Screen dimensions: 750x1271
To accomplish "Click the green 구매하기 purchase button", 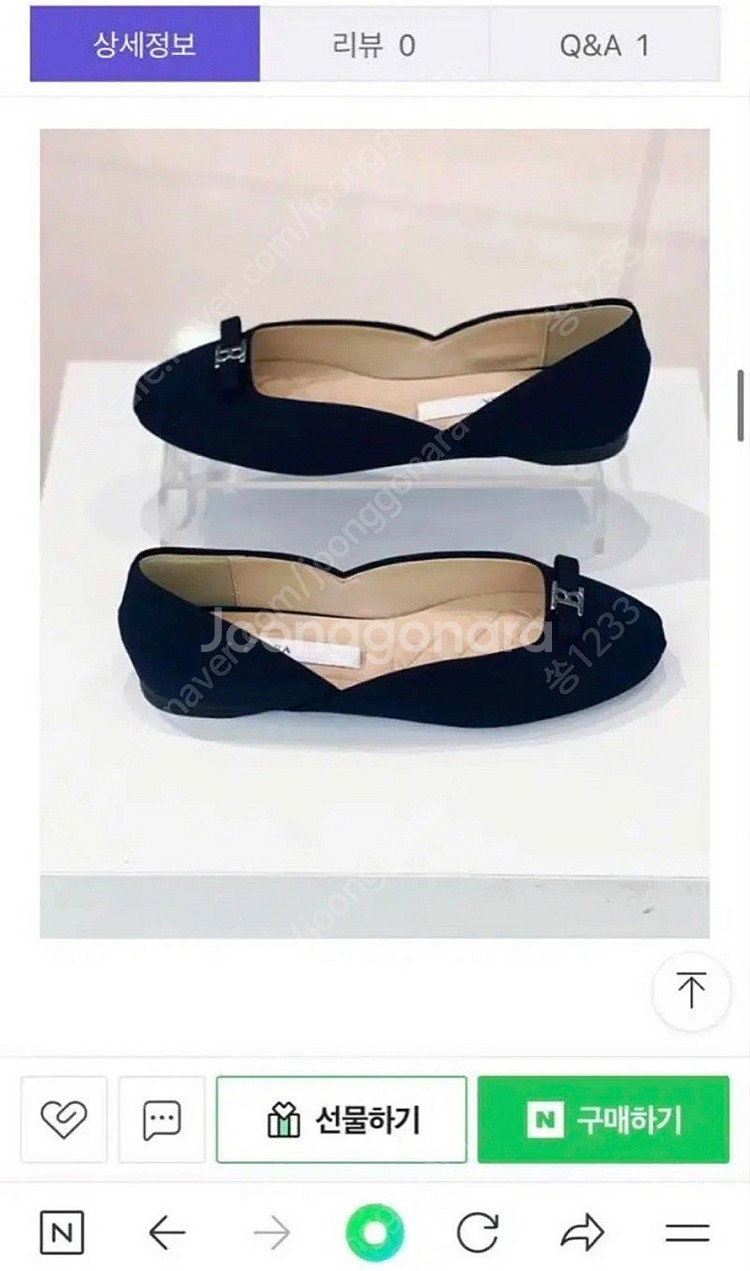I will point(608,1119).
